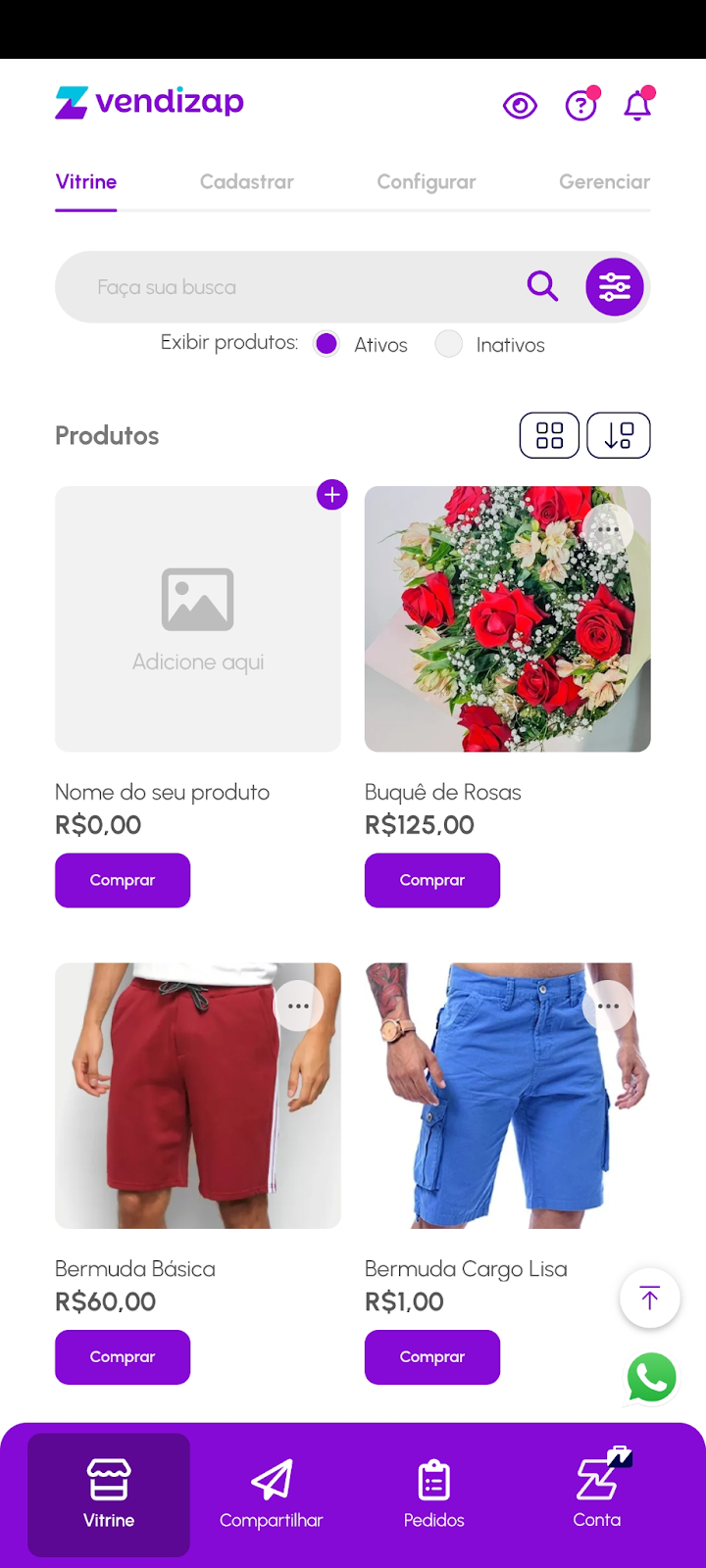Tap the back-to-top arrow button

pos(649,1298)
